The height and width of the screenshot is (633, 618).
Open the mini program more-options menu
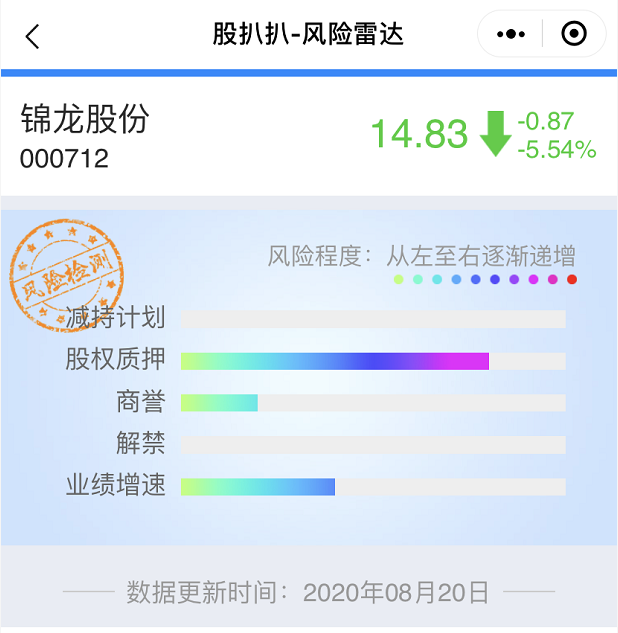point(511,35)
